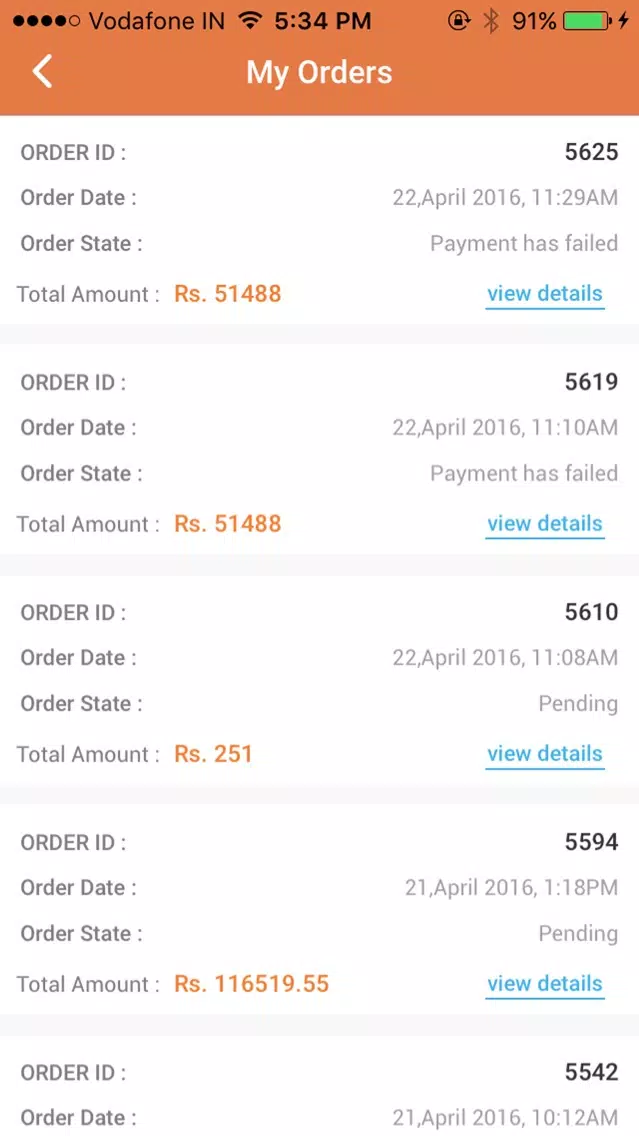View details of order 5594
This screenshot has width=639, height=1136.
(545, 984)
